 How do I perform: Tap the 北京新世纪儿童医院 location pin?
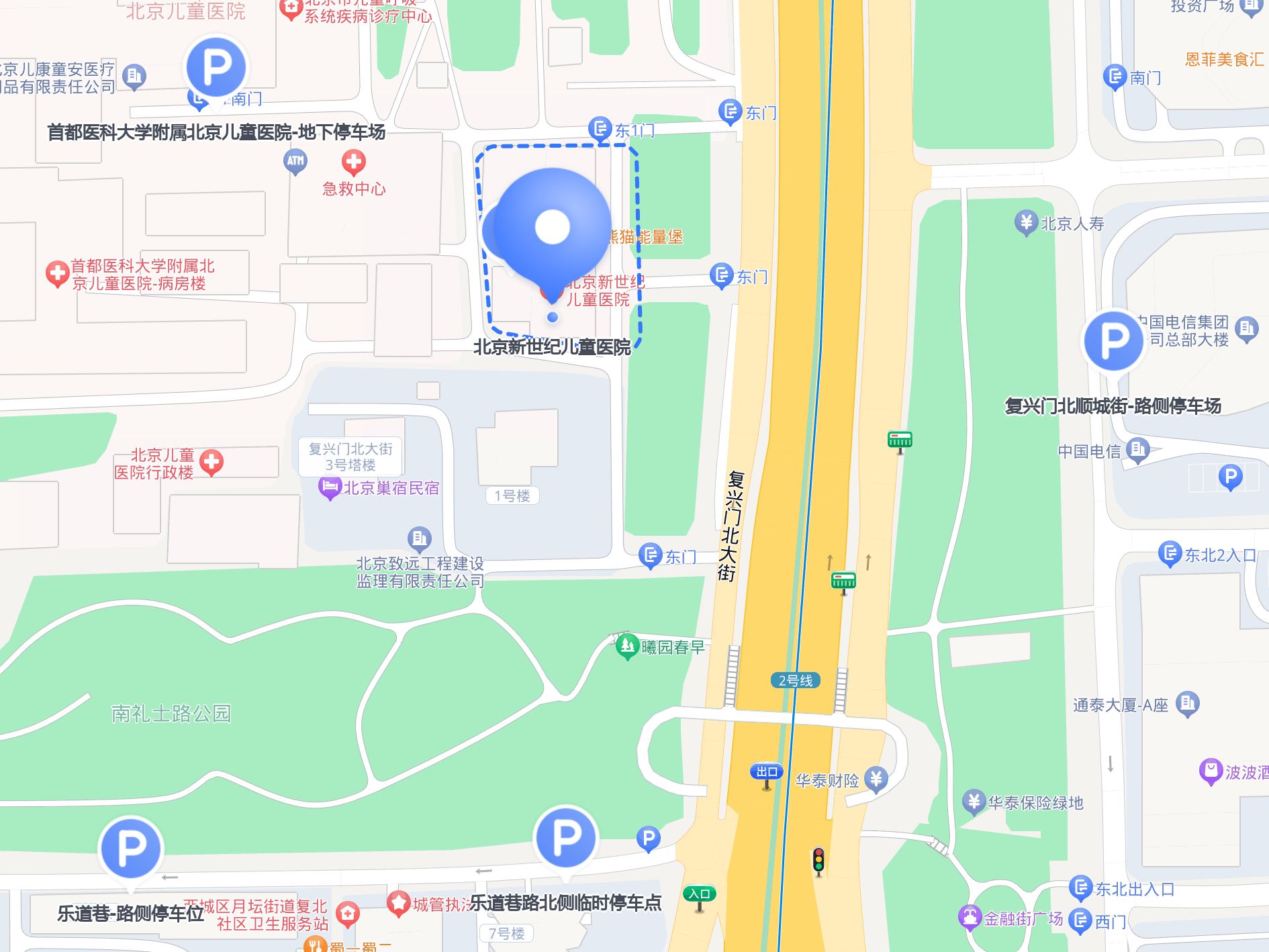click(x=552, y=228)
